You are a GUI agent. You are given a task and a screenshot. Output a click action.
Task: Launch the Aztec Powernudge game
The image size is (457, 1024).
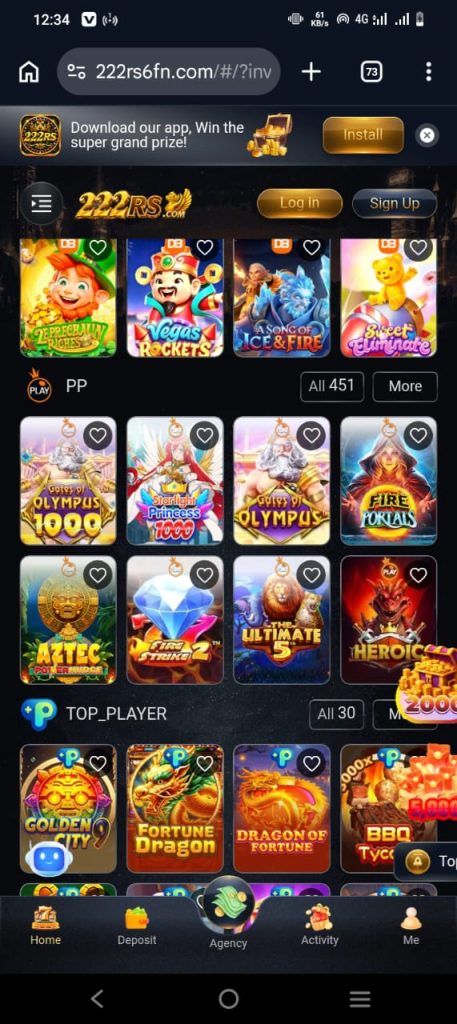pos(68,620)
